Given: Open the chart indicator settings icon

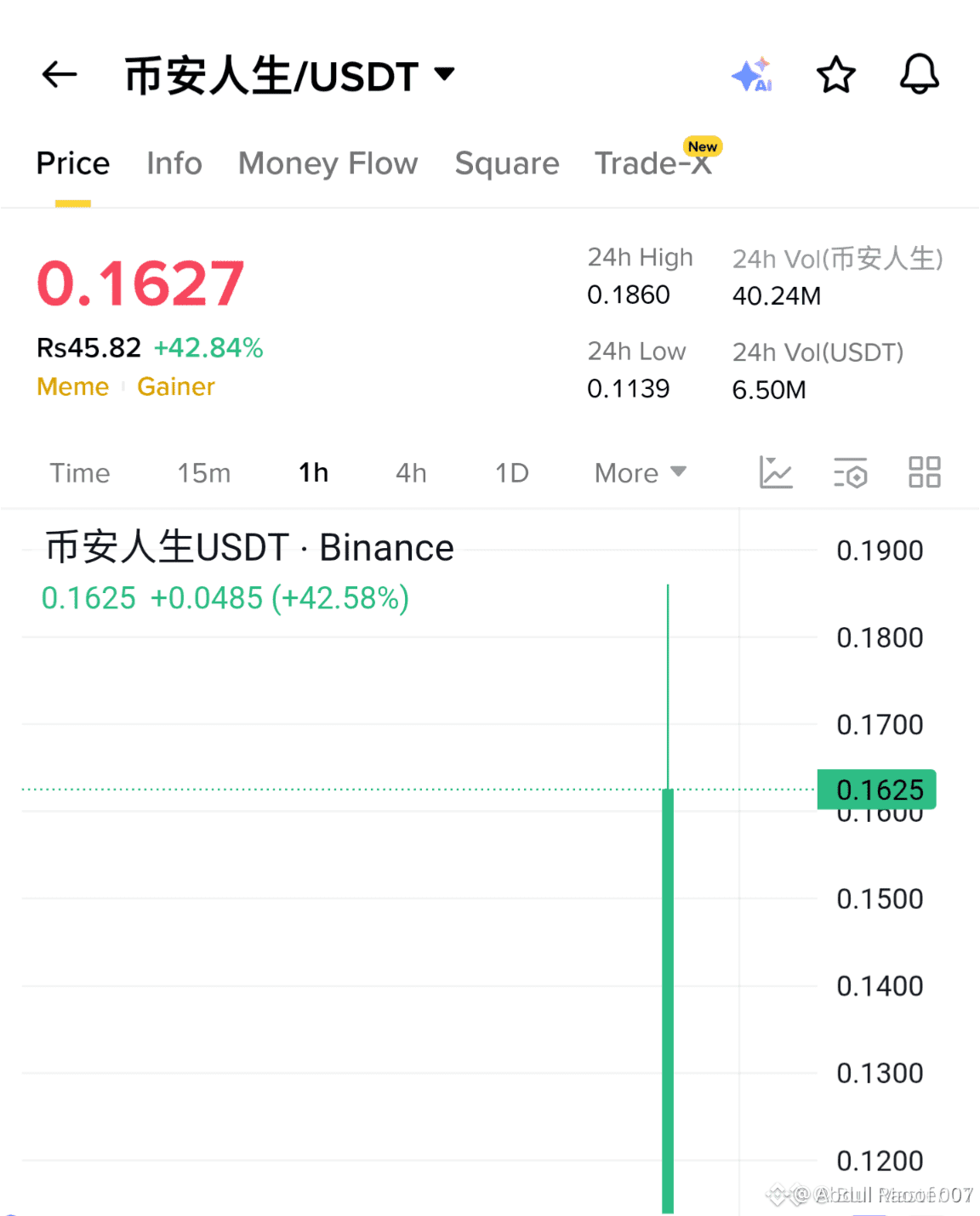Looking at the screenshot, I should pos(850,472).
